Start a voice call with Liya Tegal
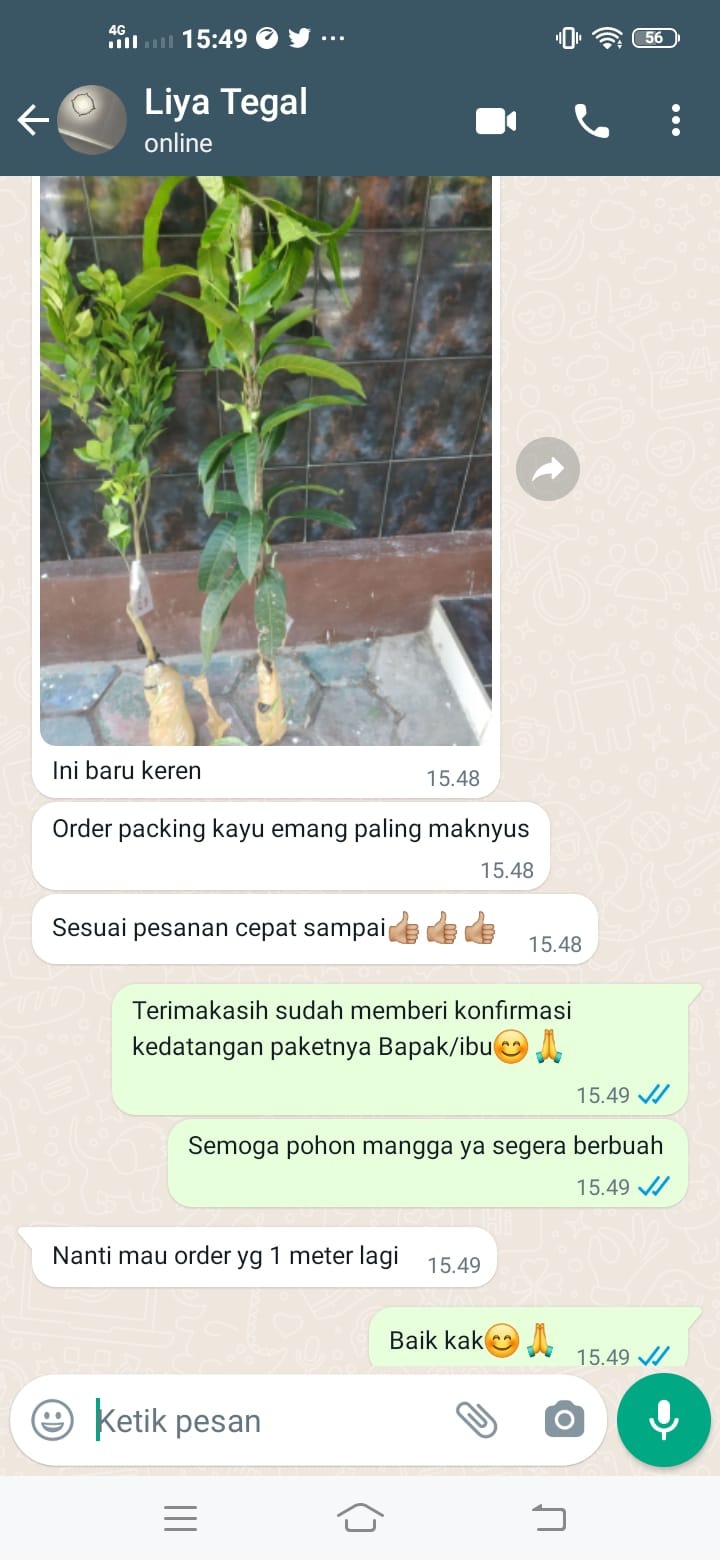This screenshot has height=1560, width=720. (591, 122)
